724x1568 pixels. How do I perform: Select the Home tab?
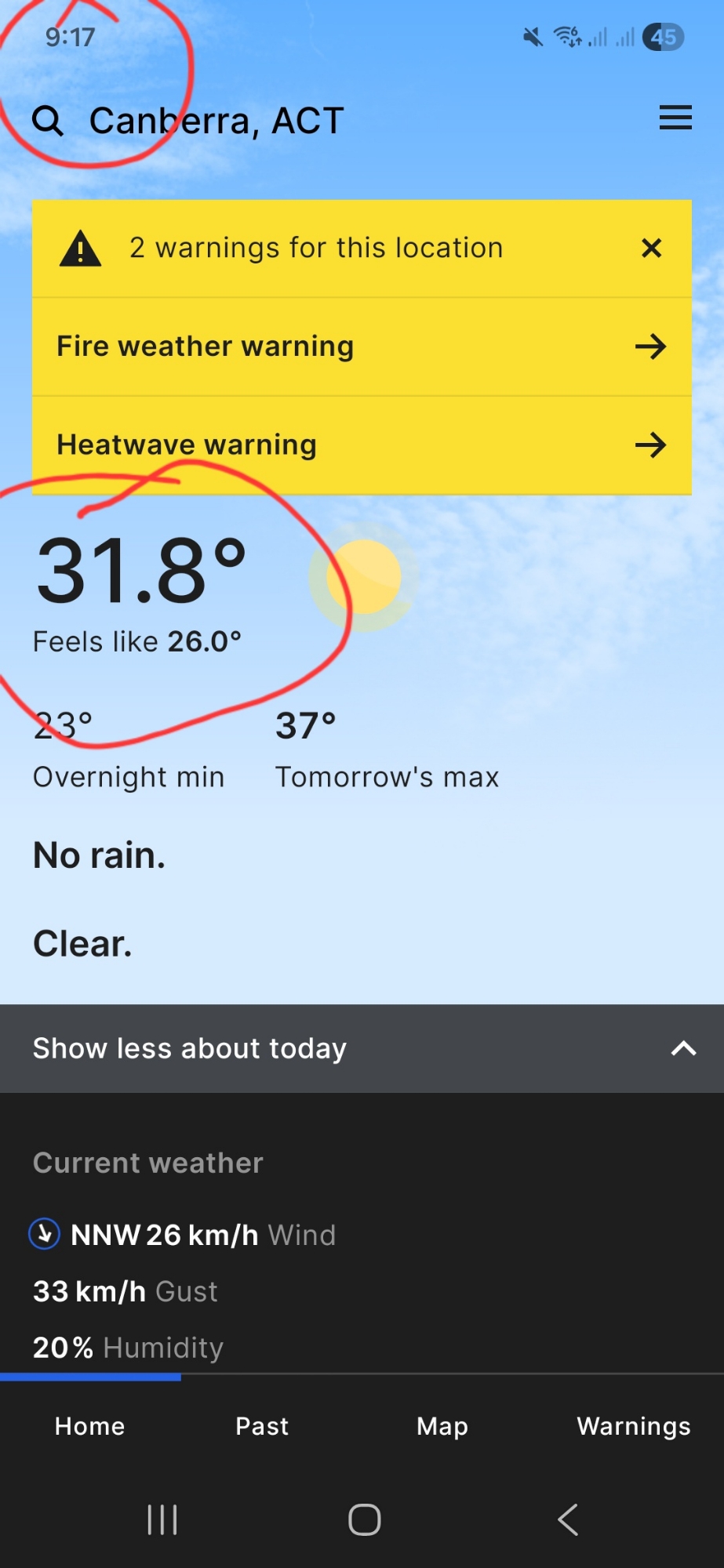(x=90, y=1426)
